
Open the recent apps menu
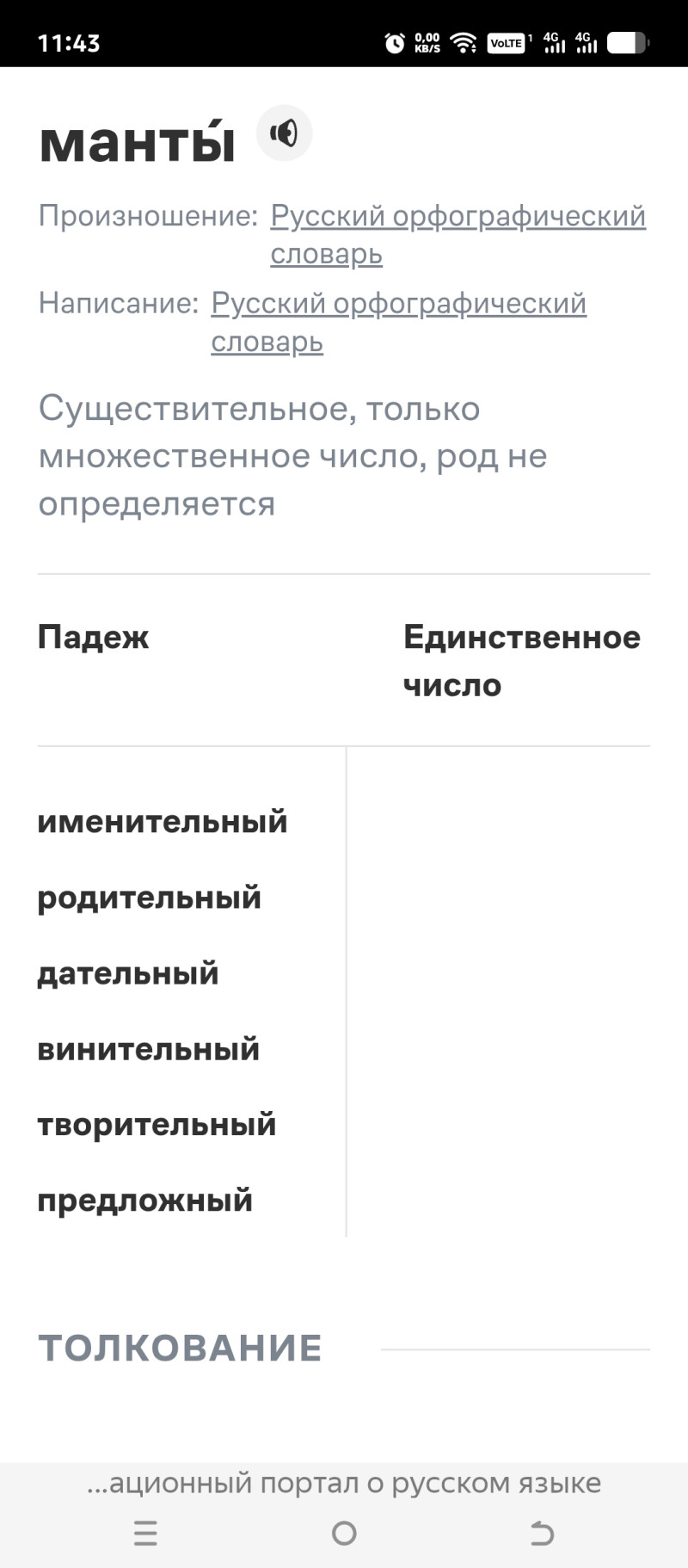pyautogui.click(x=146, y=1533)
